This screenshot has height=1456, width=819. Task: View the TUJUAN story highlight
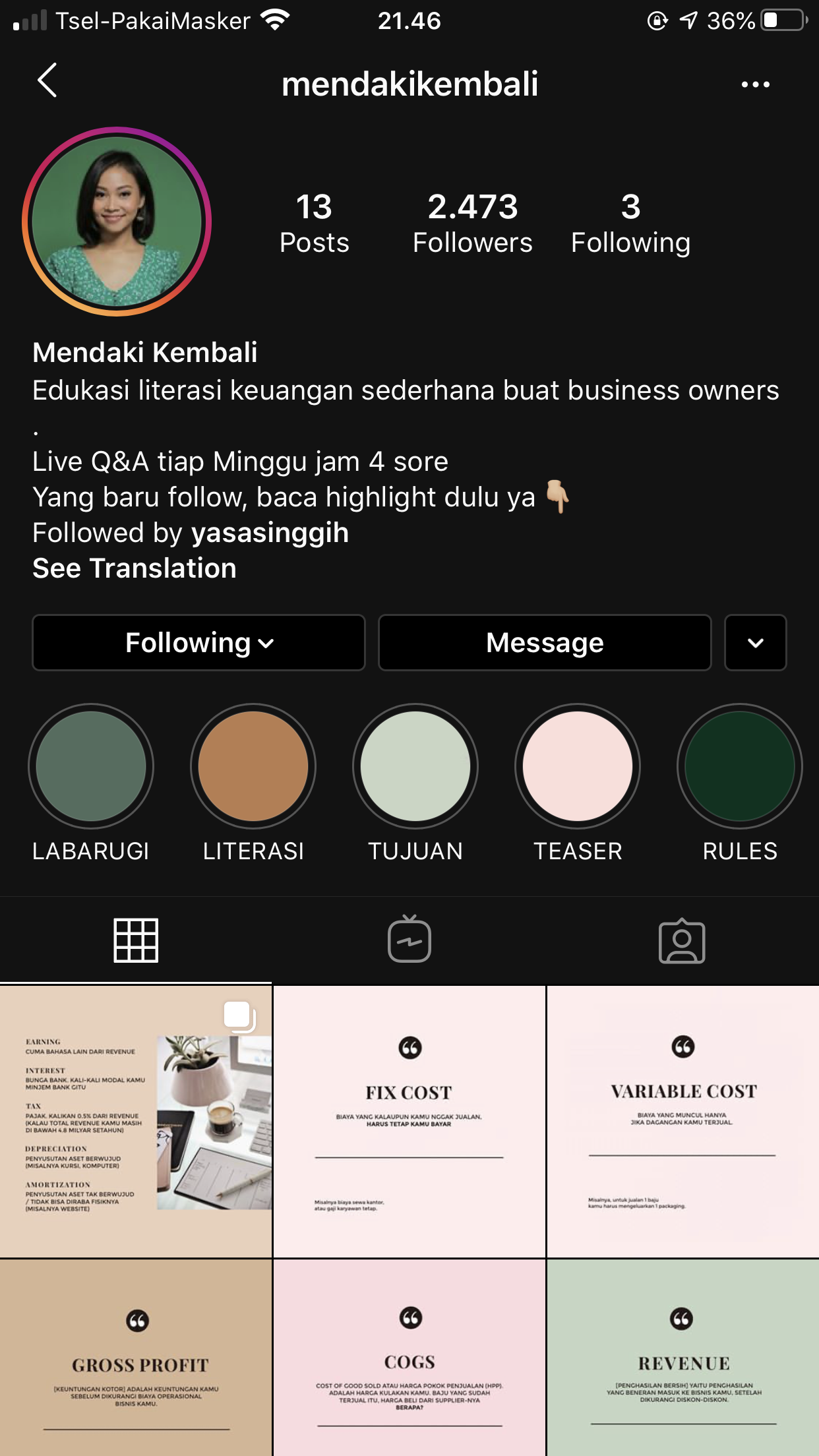(x=415, y=766)
